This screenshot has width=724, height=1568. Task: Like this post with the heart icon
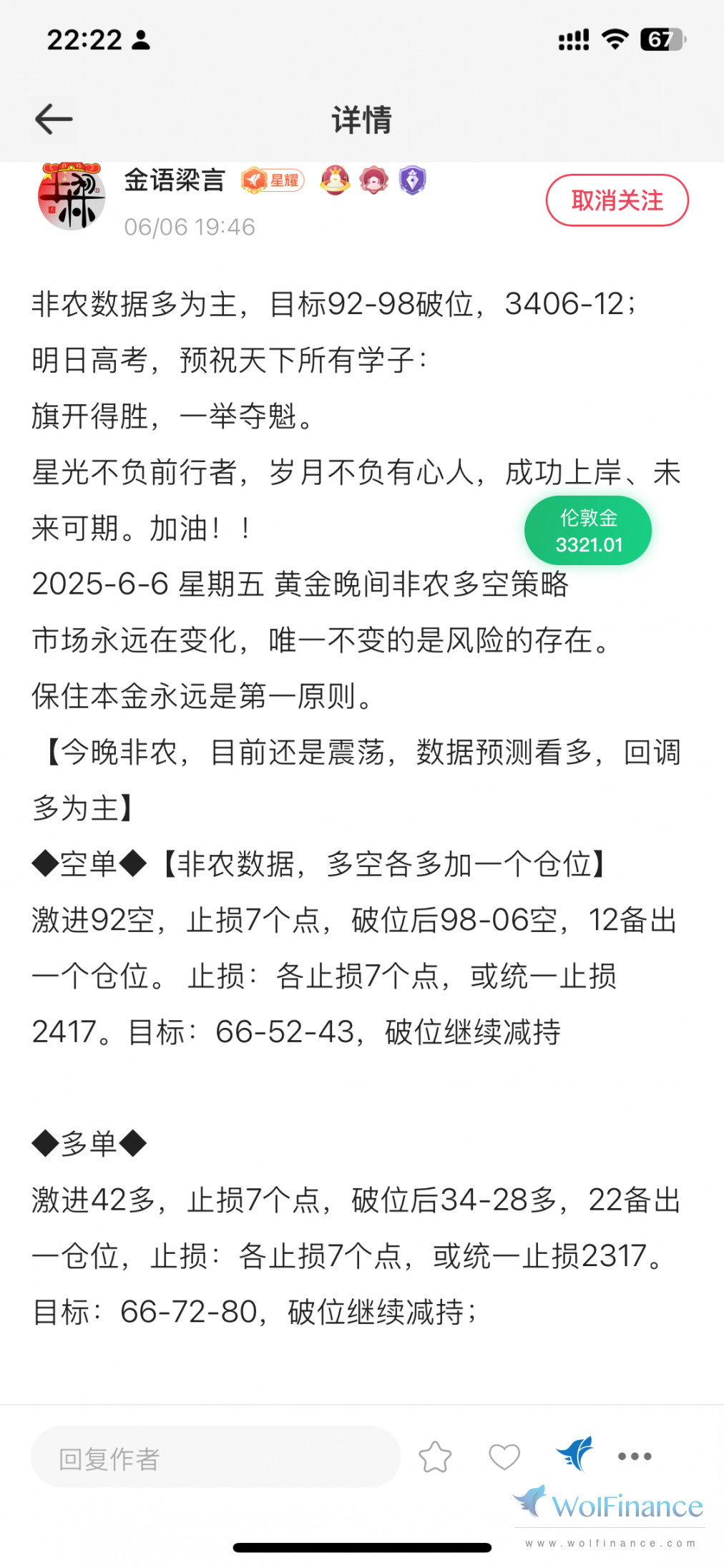click(x=504, y=1456)
